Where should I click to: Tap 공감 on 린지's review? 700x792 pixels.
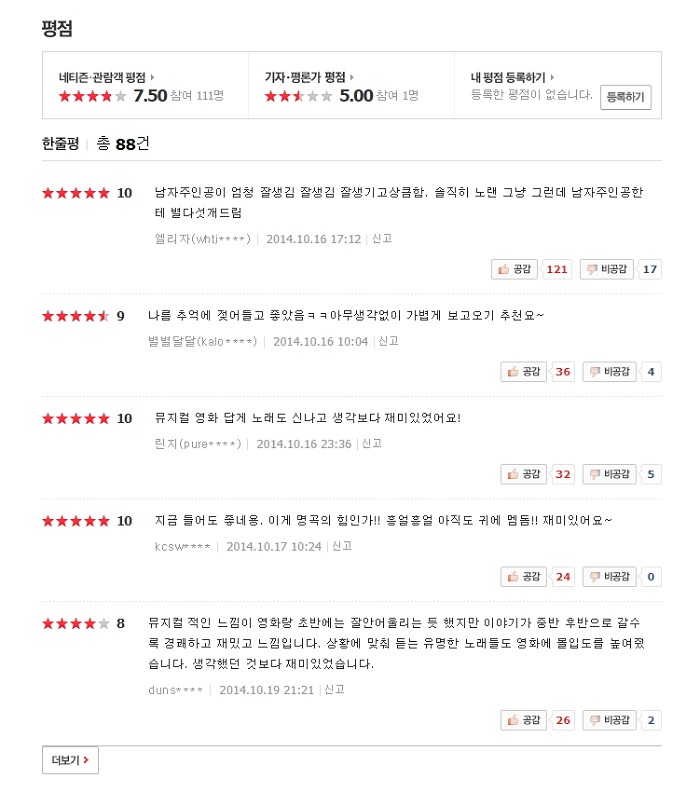[x=523, y=475]
